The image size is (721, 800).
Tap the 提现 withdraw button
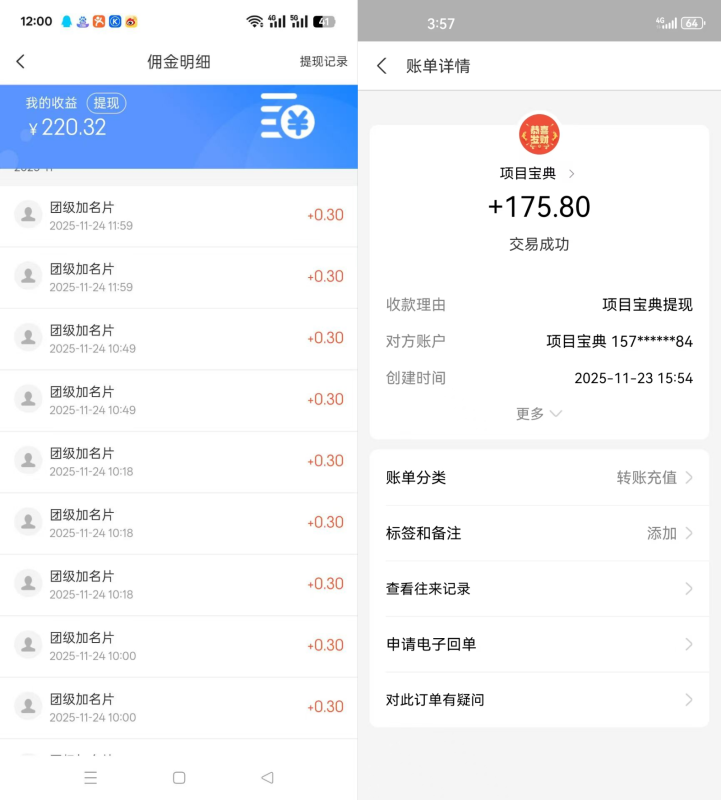(x=106, y=103)
